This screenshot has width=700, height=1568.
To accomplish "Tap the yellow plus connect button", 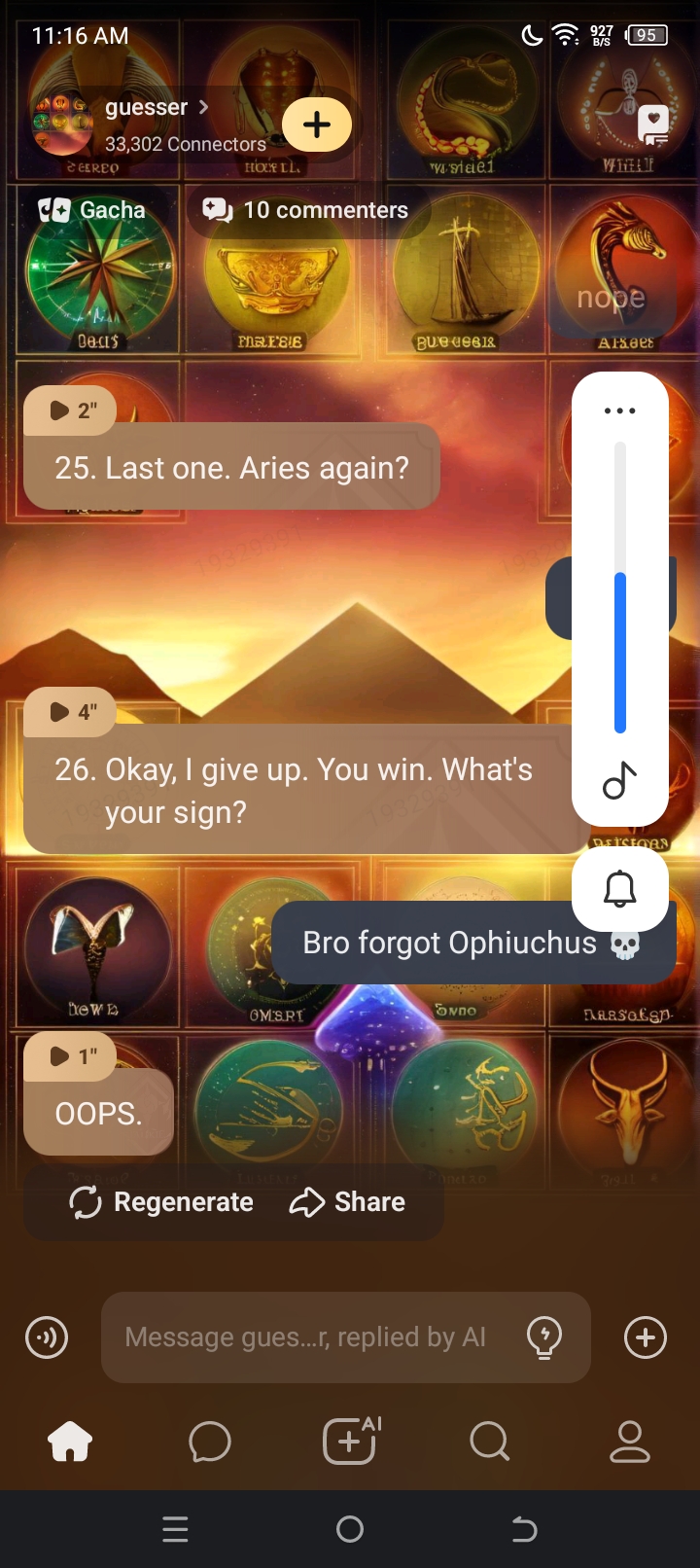I will [317, 125].
